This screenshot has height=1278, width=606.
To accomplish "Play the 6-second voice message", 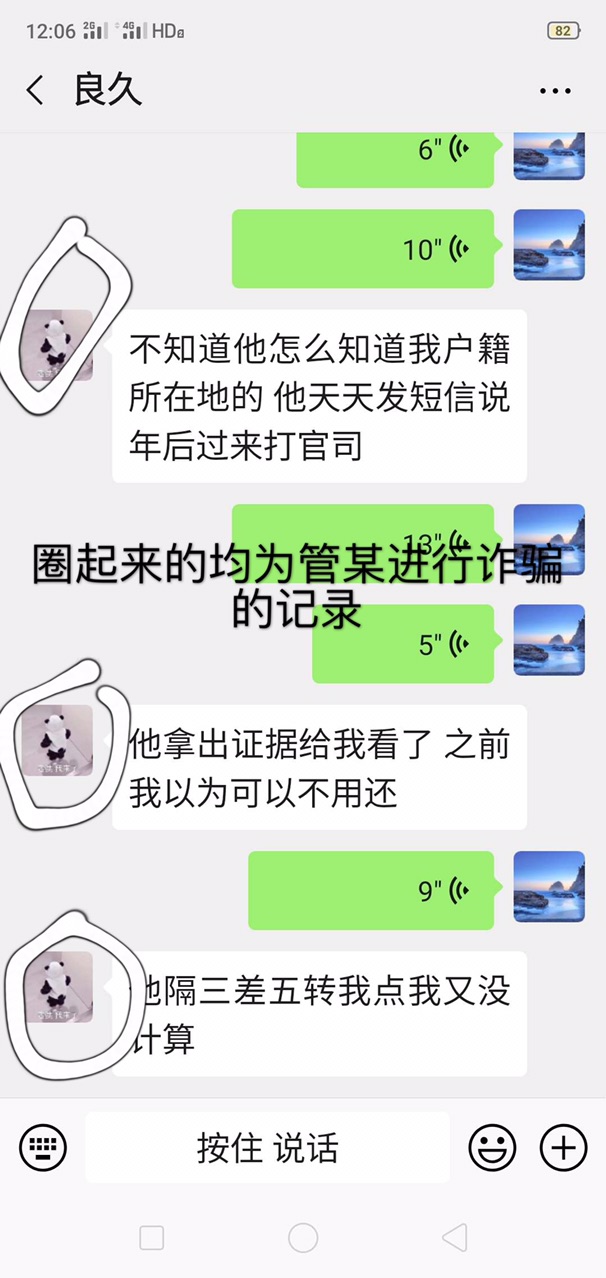I will coord(396,153).
